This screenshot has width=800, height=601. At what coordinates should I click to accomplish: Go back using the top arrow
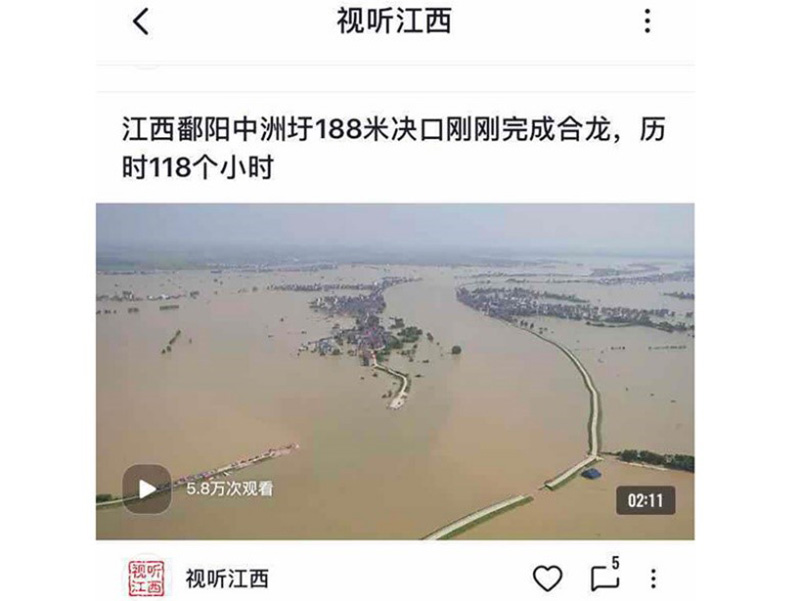[x=141, y=22]
